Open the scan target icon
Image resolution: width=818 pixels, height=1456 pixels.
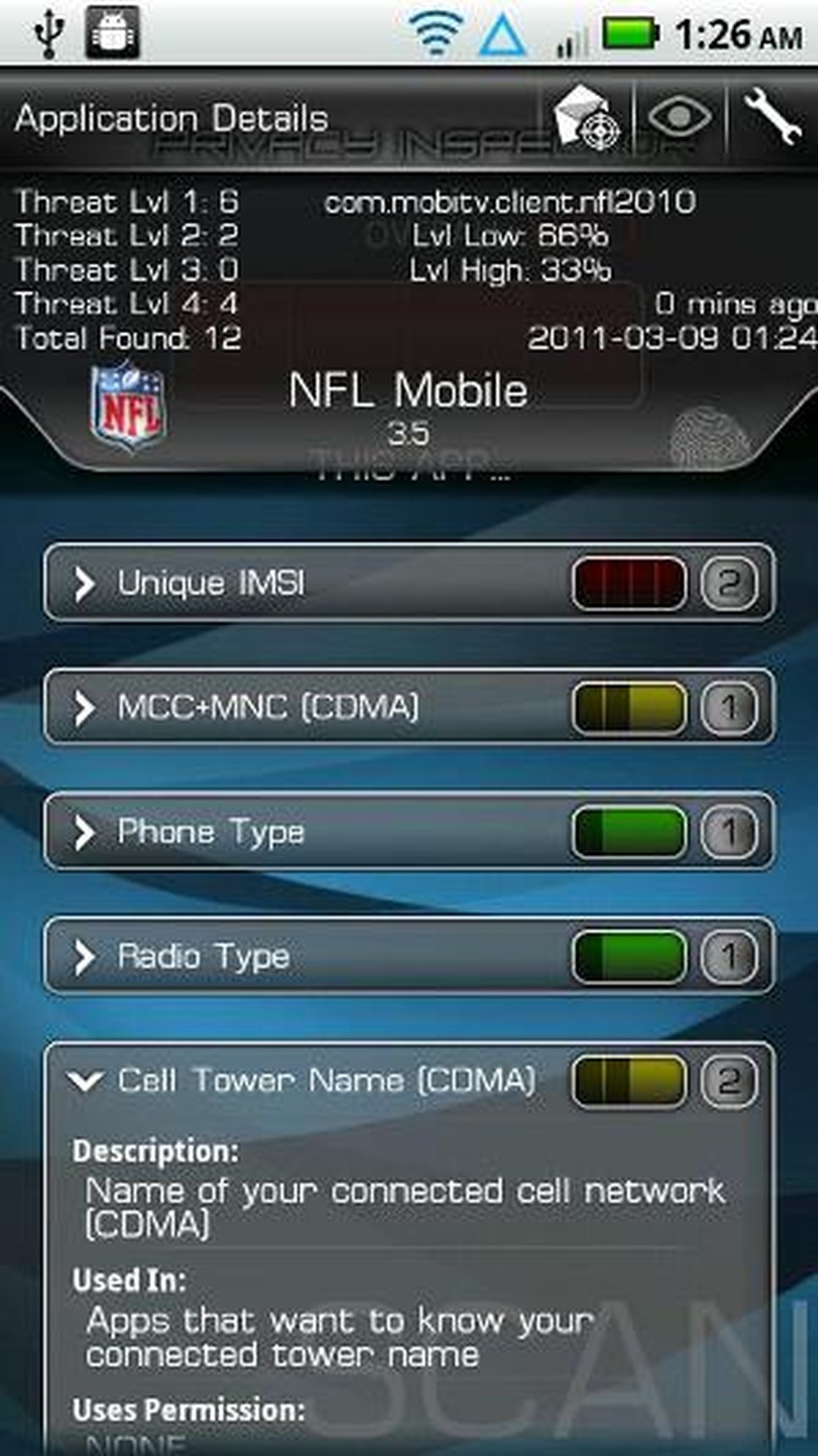tap(587, 119)
